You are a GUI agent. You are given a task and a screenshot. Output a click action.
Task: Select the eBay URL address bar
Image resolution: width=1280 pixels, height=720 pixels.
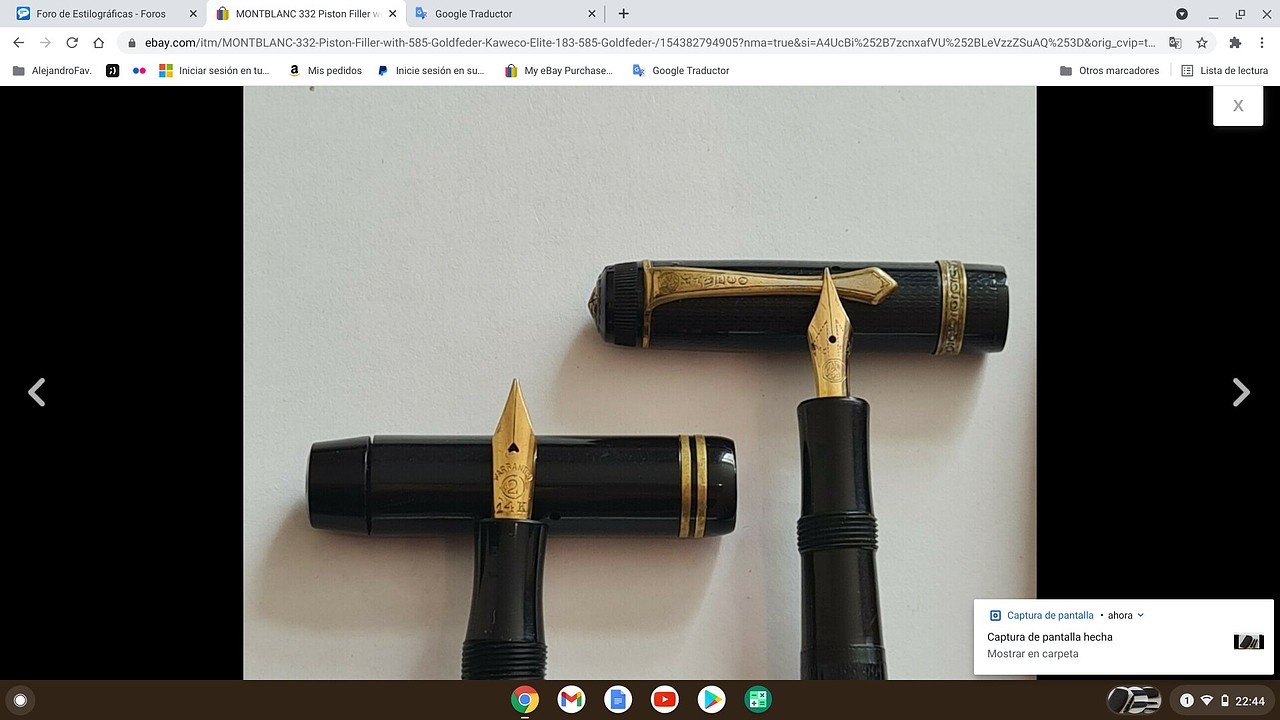(640, 43)
